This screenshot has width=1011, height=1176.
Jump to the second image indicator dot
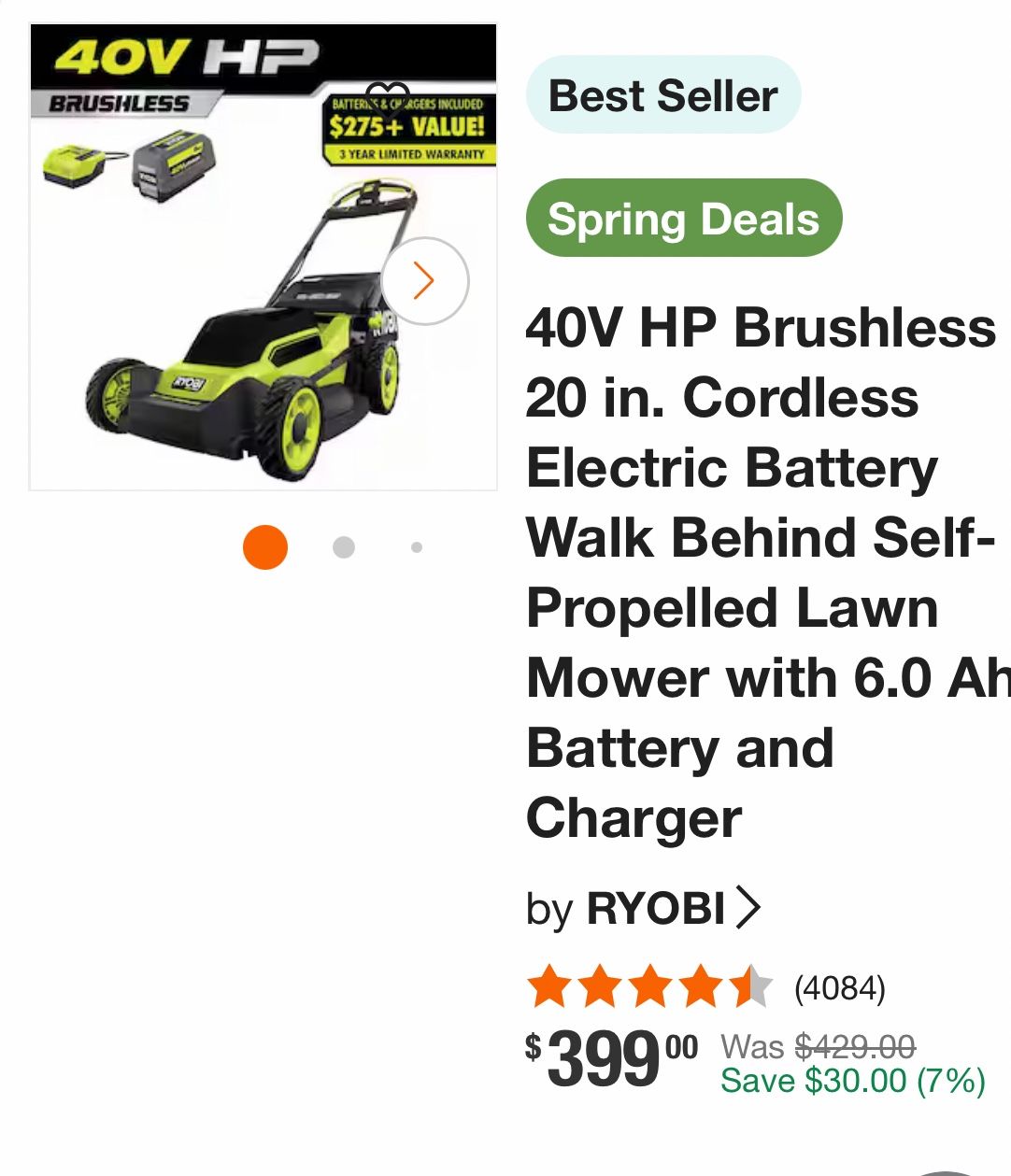(x=344, y=547)
